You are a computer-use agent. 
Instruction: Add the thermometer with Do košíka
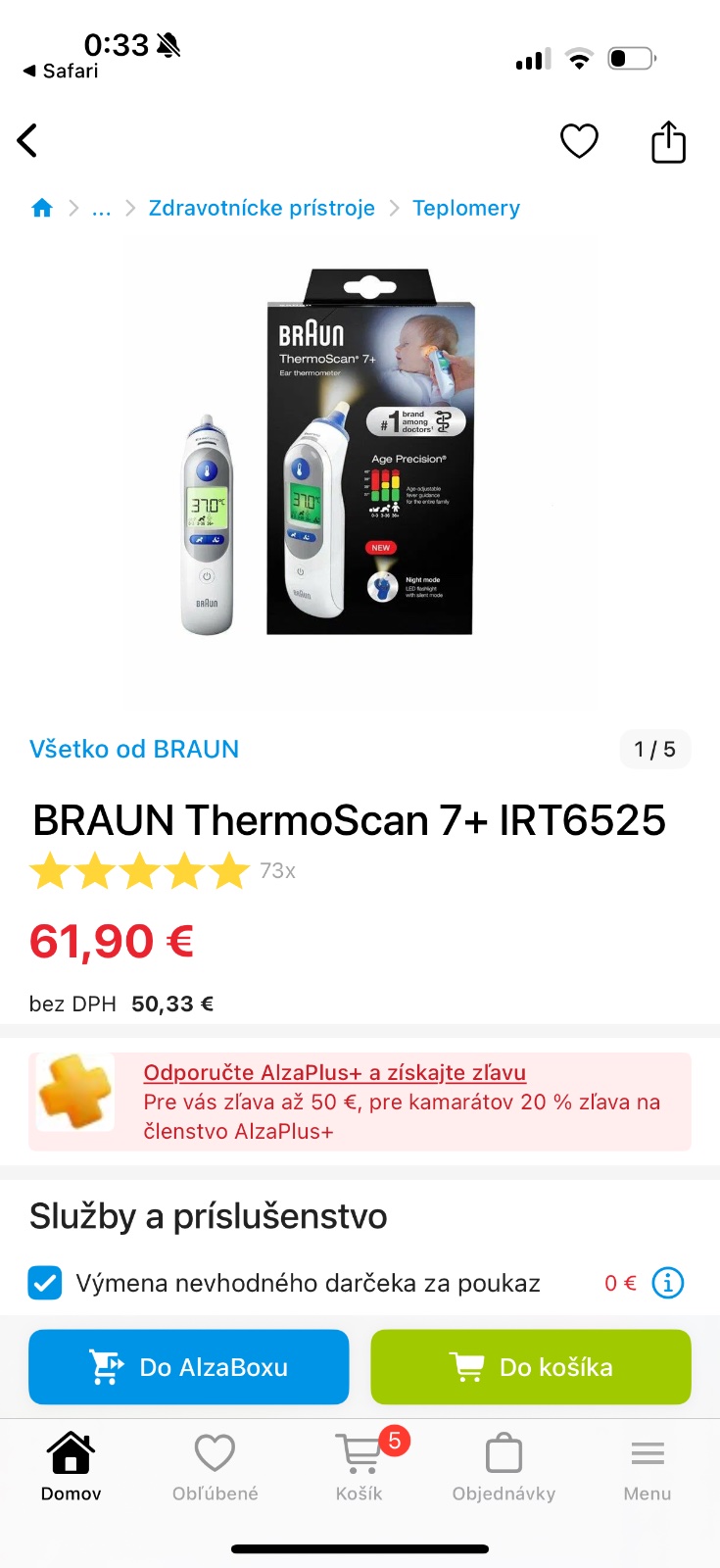click(530, 1367)
